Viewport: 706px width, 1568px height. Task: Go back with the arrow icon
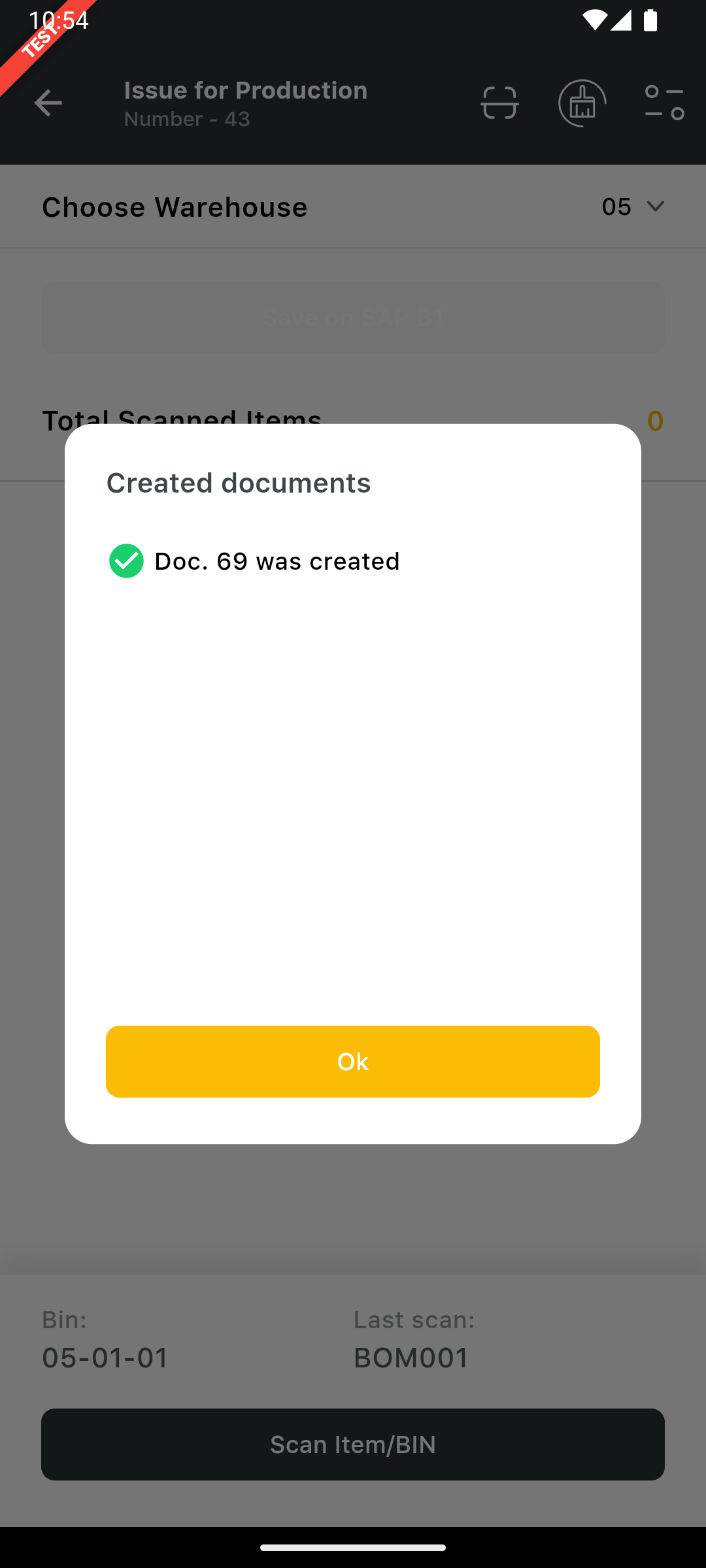tap(48, 103)
